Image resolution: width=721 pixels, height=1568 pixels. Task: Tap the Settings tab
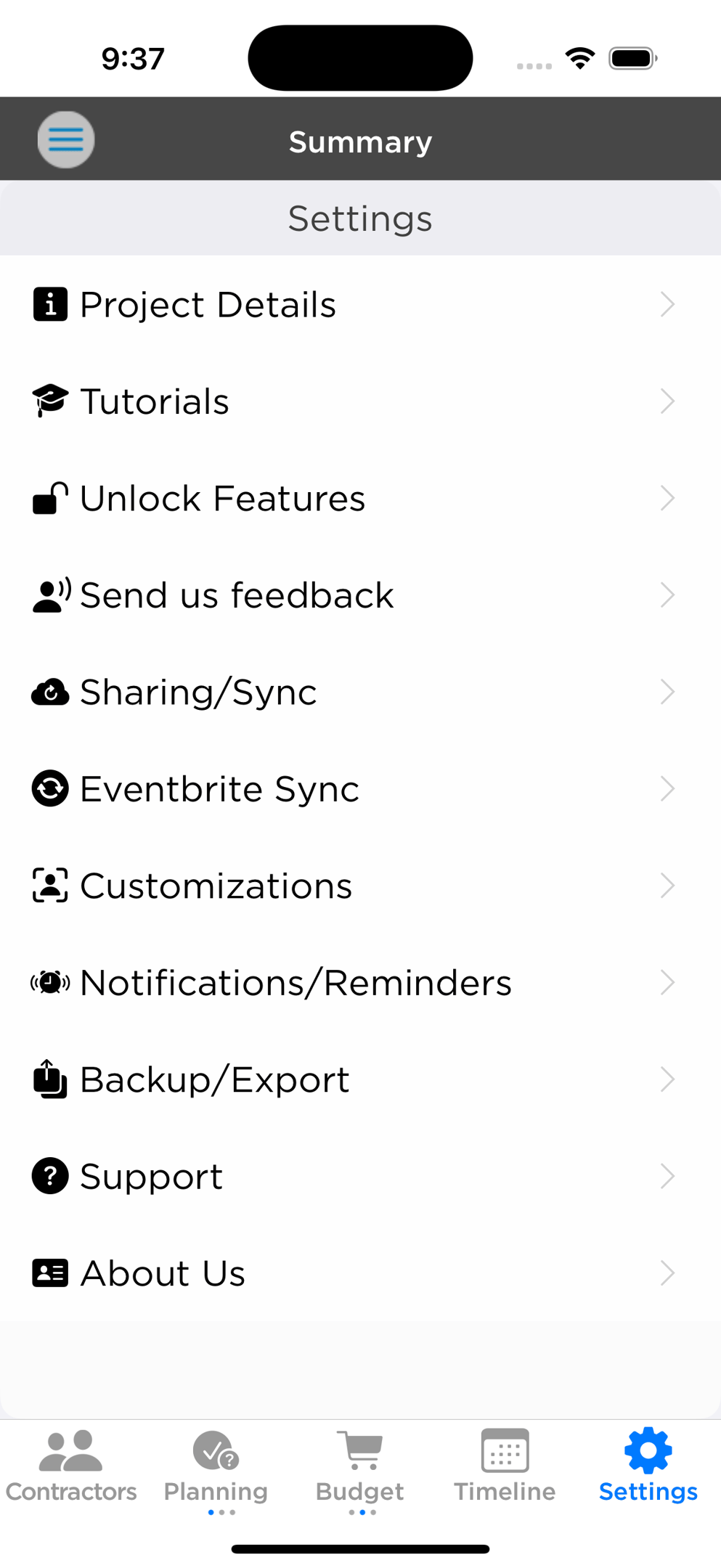[x=648, y=1466]
